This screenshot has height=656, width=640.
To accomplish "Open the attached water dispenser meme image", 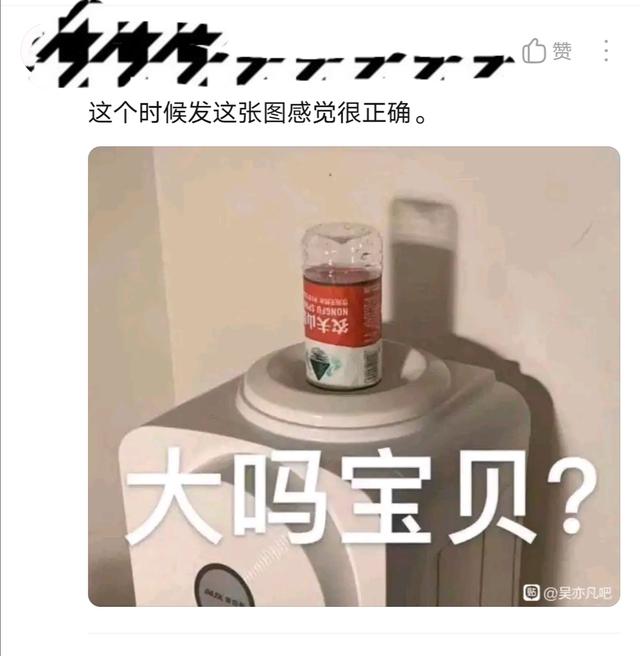I will pyautogui.click(x=354, y=376).
